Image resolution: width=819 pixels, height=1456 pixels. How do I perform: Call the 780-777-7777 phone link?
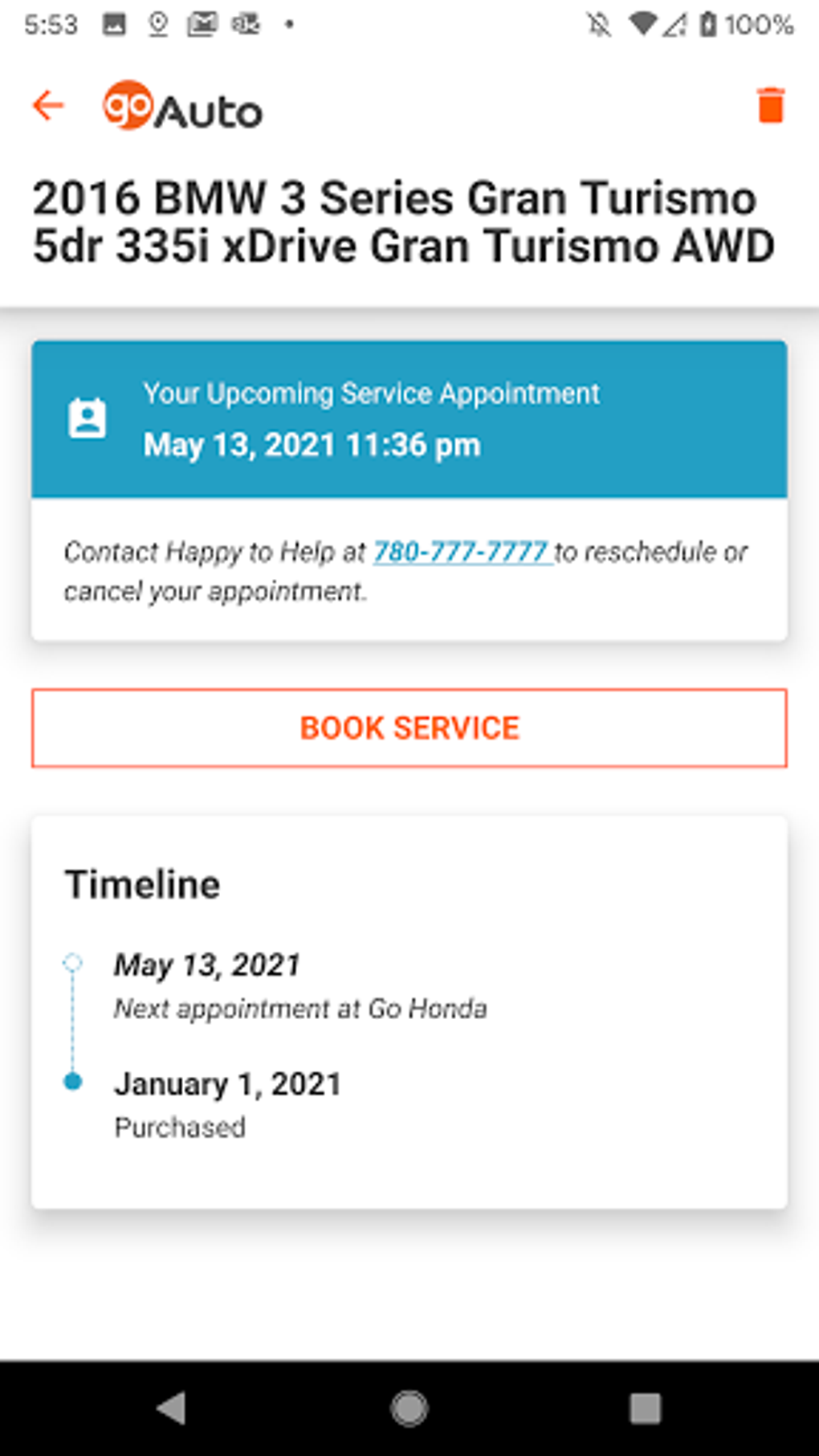[461, 553]
